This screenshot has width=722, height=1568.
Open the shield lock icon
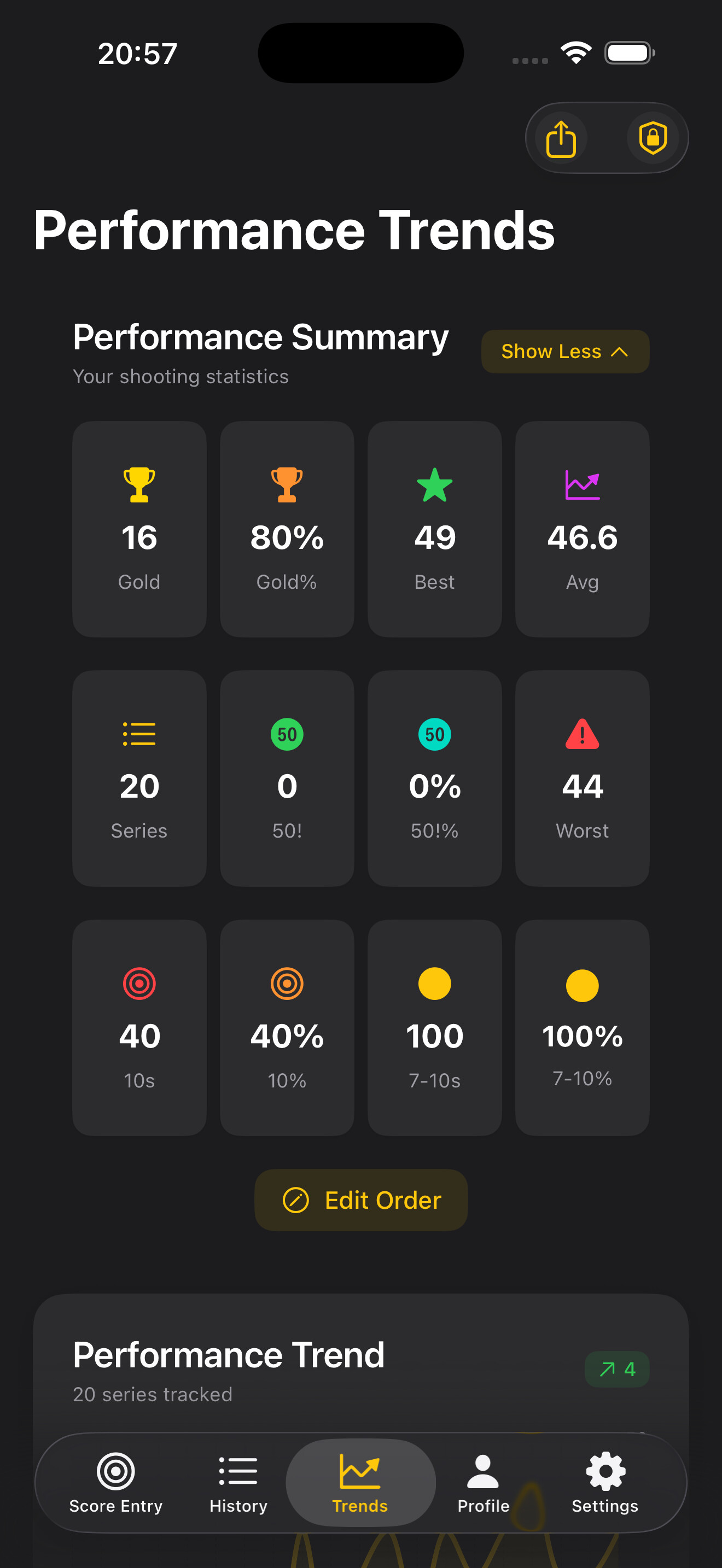point(653,138)
